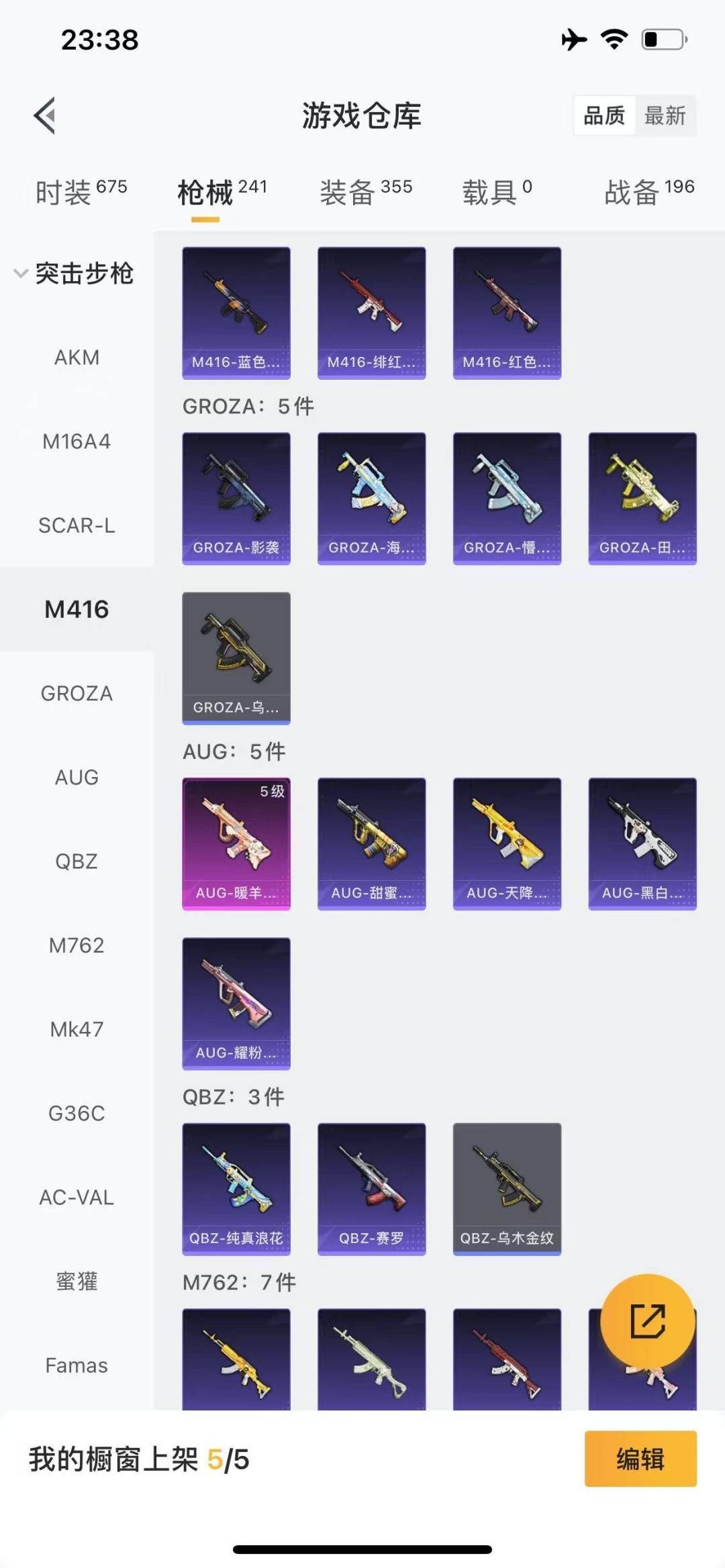Open the QBZ-纯真浪花 skin tile

(236, 1189)
